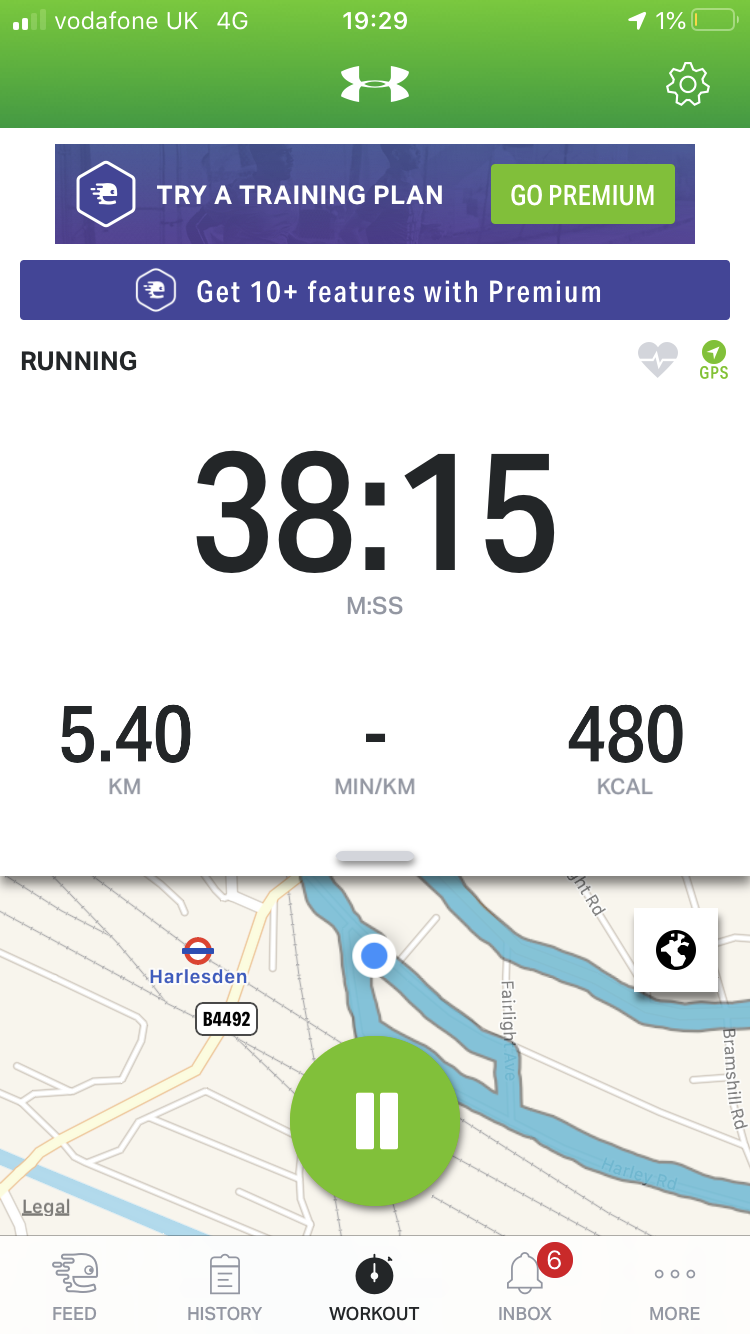Switch to the Feed tab

tap(74, 1288)
